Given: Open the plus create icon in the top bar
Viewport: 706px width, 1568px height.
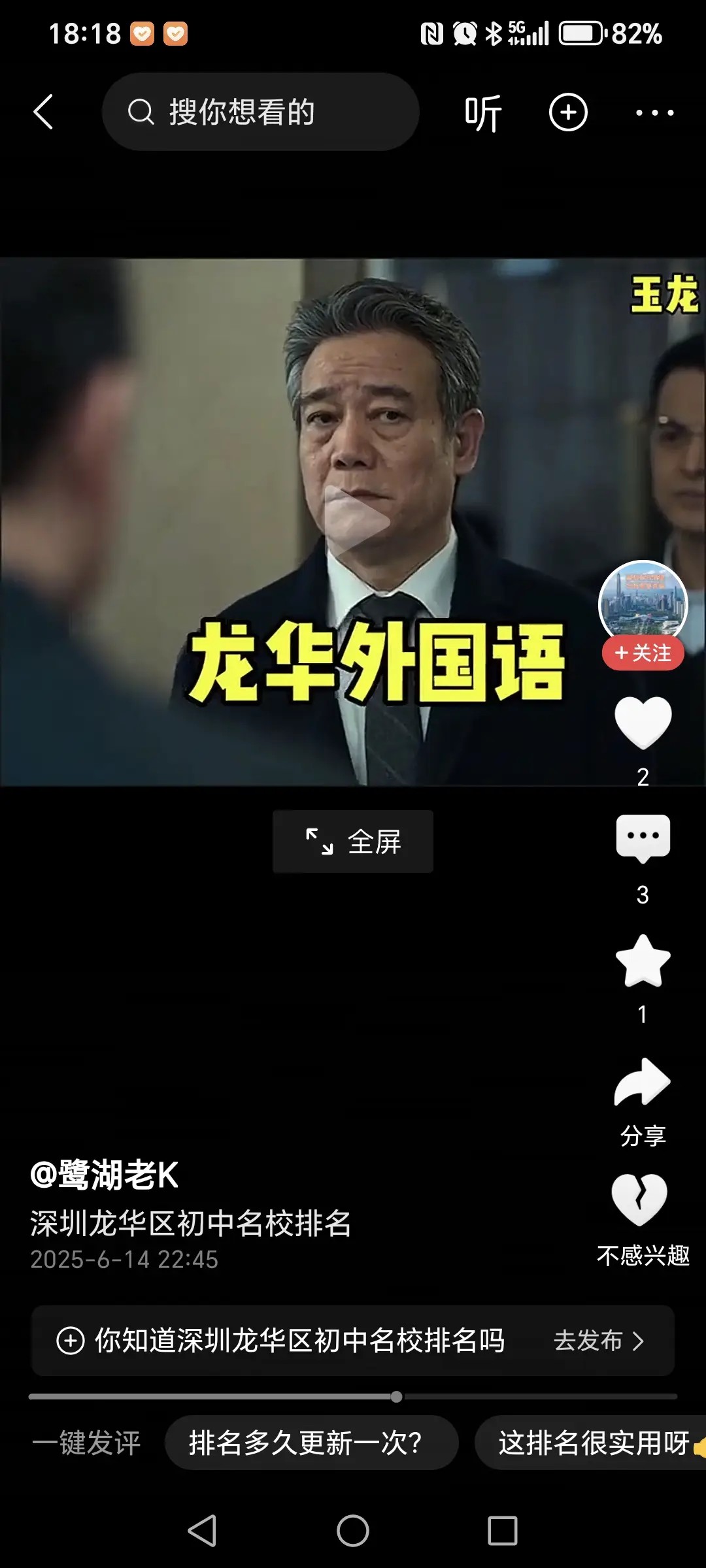Looking at the screenshot, I should tap(568, 112).
